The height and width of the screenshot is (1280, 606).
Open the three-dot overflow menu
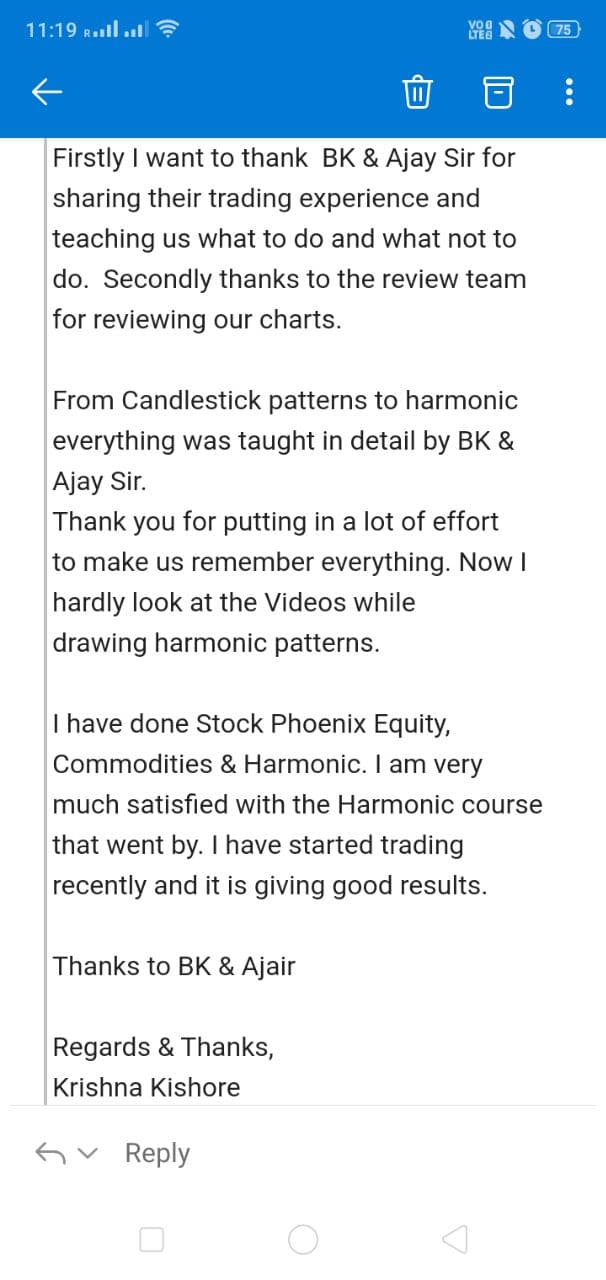click(569, 93)
